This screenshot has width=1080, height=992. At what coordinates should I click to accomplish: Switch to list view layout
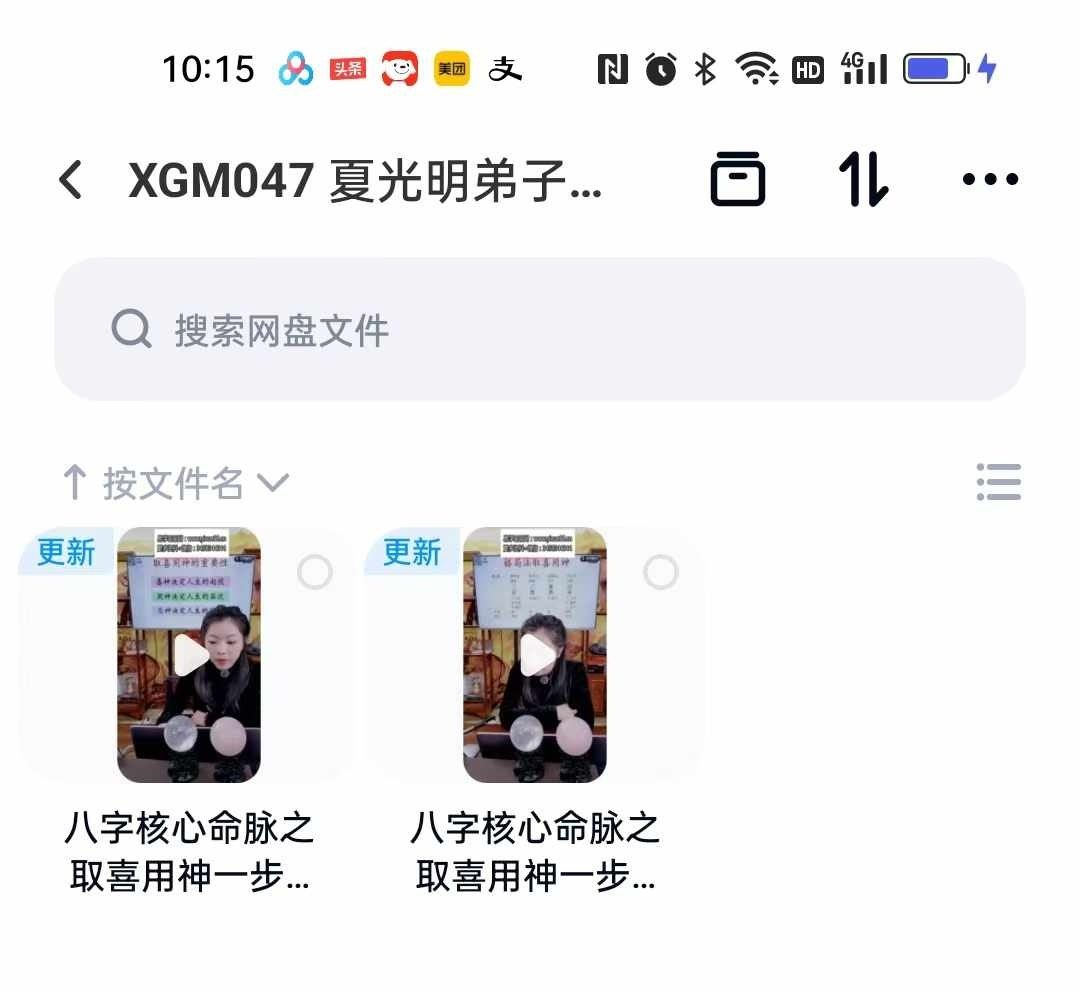(x=998, y=482)
